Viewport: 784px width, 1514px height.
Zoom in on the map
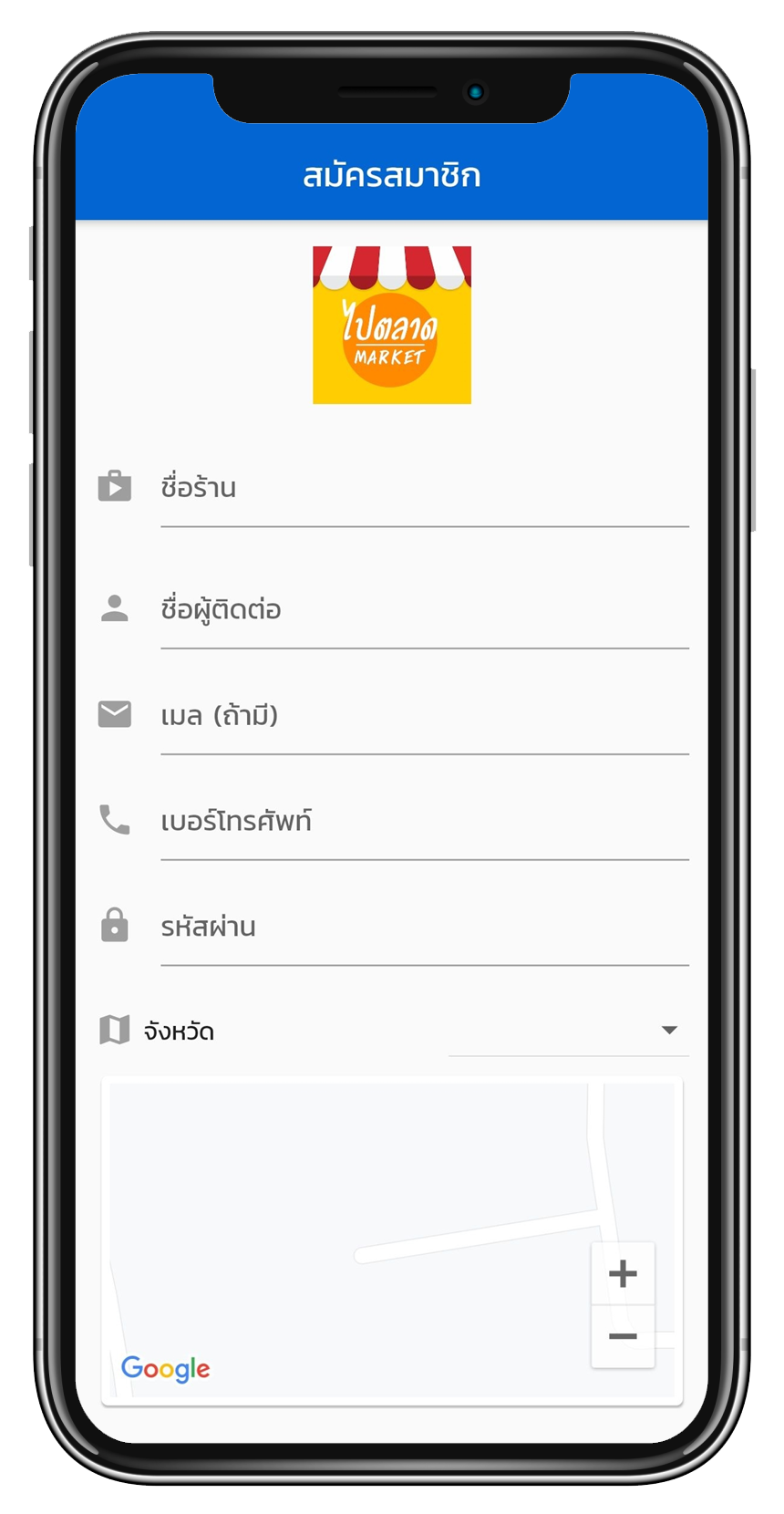623,1274
